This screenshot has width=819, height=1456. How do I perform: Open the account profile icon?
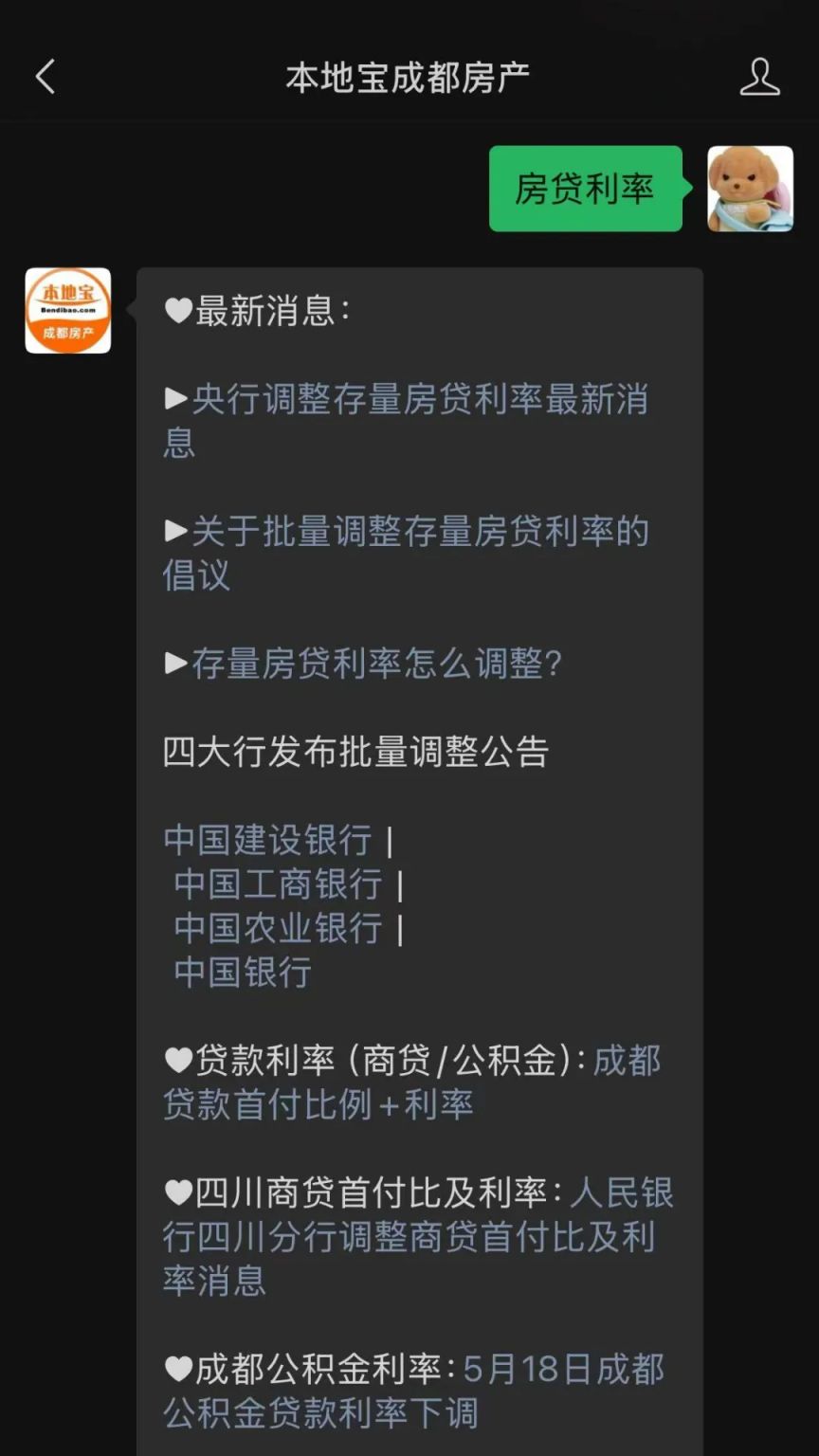(759, 77)
